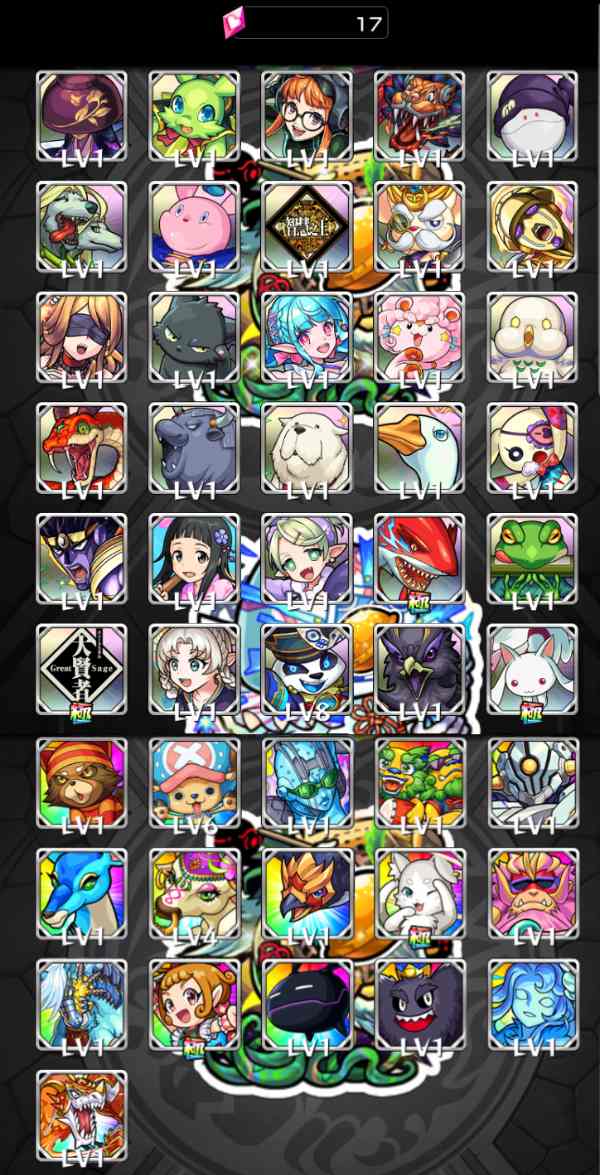Tap the black ghost wearing a crown

pos(420,1004)
